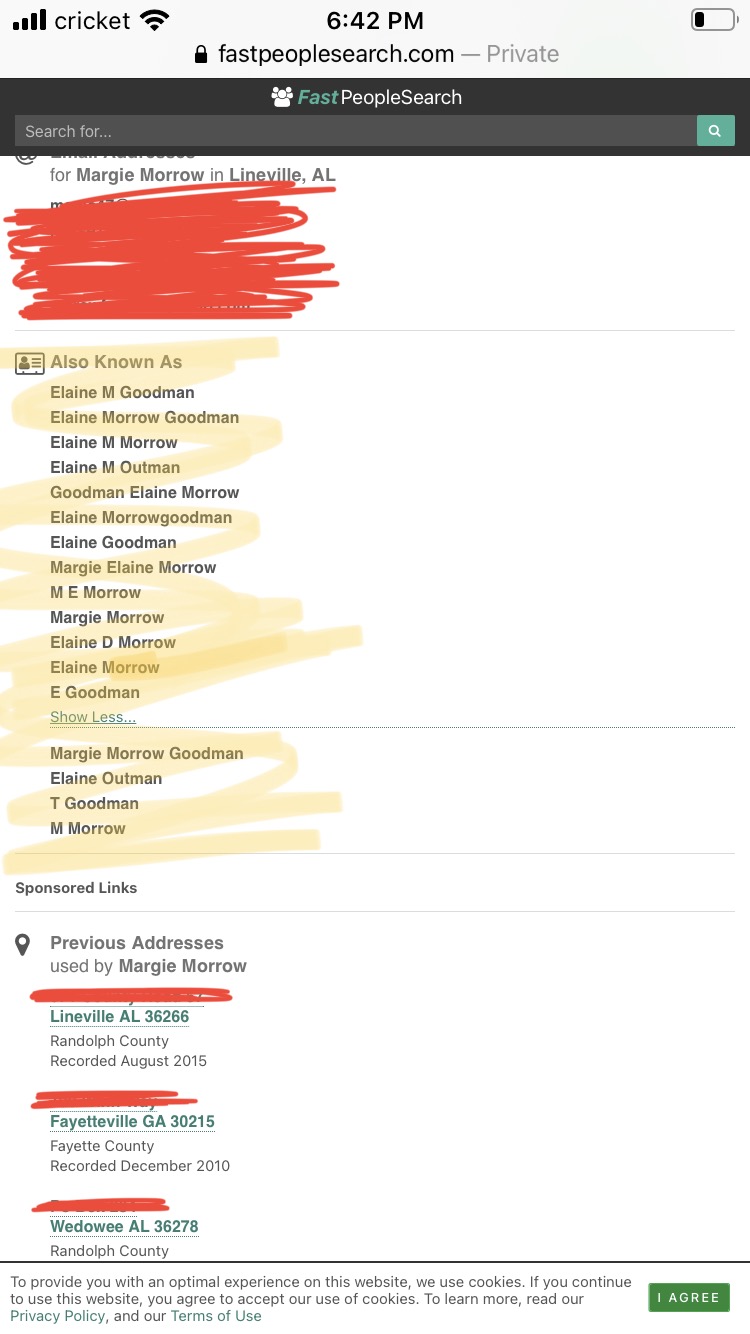Accept cookies with I AGREE
750x1334 pixels.
point(689,1297)
